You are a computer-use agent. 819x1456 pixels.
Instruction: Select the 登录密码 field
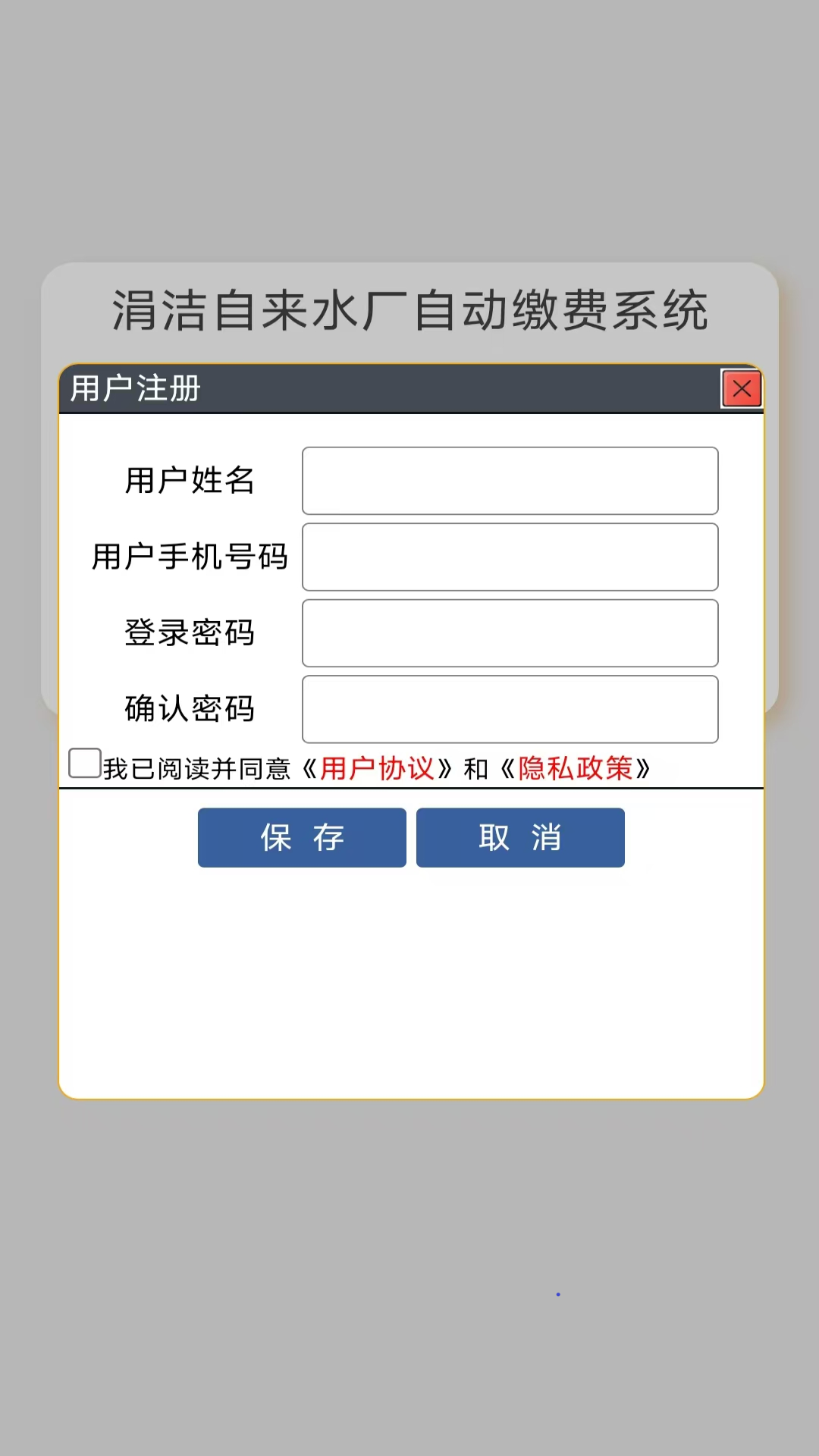(x=510, y=633)
